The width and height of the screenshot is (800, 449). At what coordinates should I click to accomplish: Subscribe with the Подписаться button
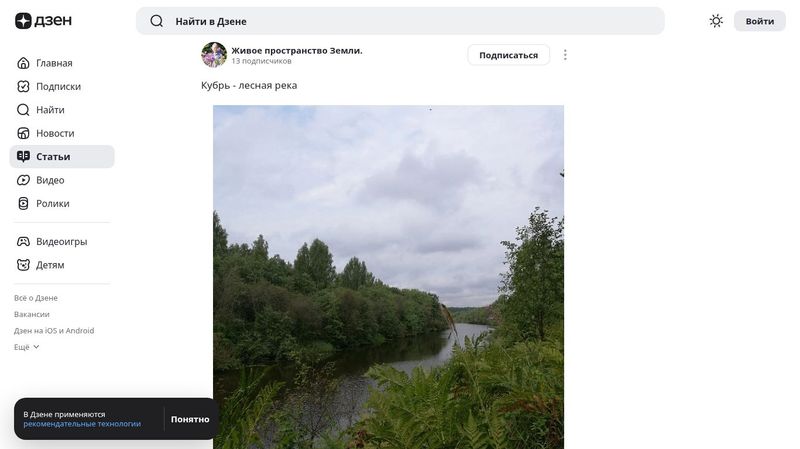[x=508, y=55]
